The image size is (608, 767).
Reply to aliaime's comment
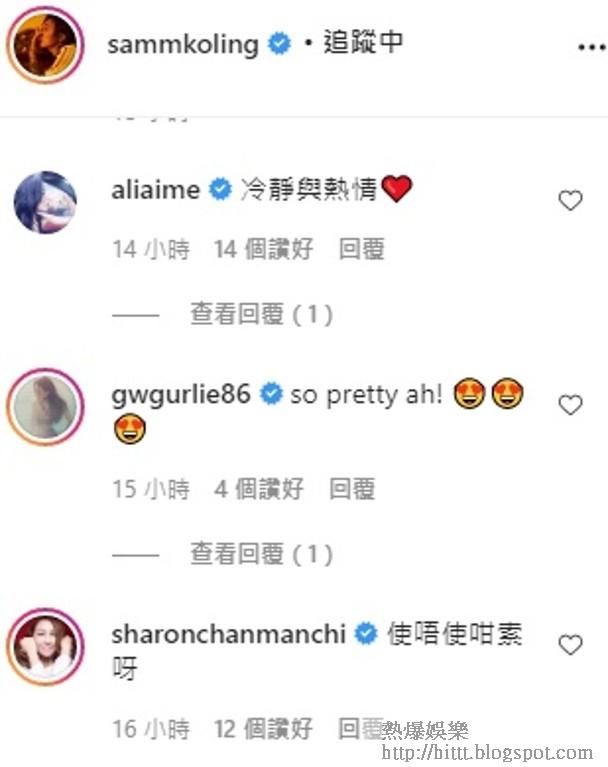coord(362,248)
